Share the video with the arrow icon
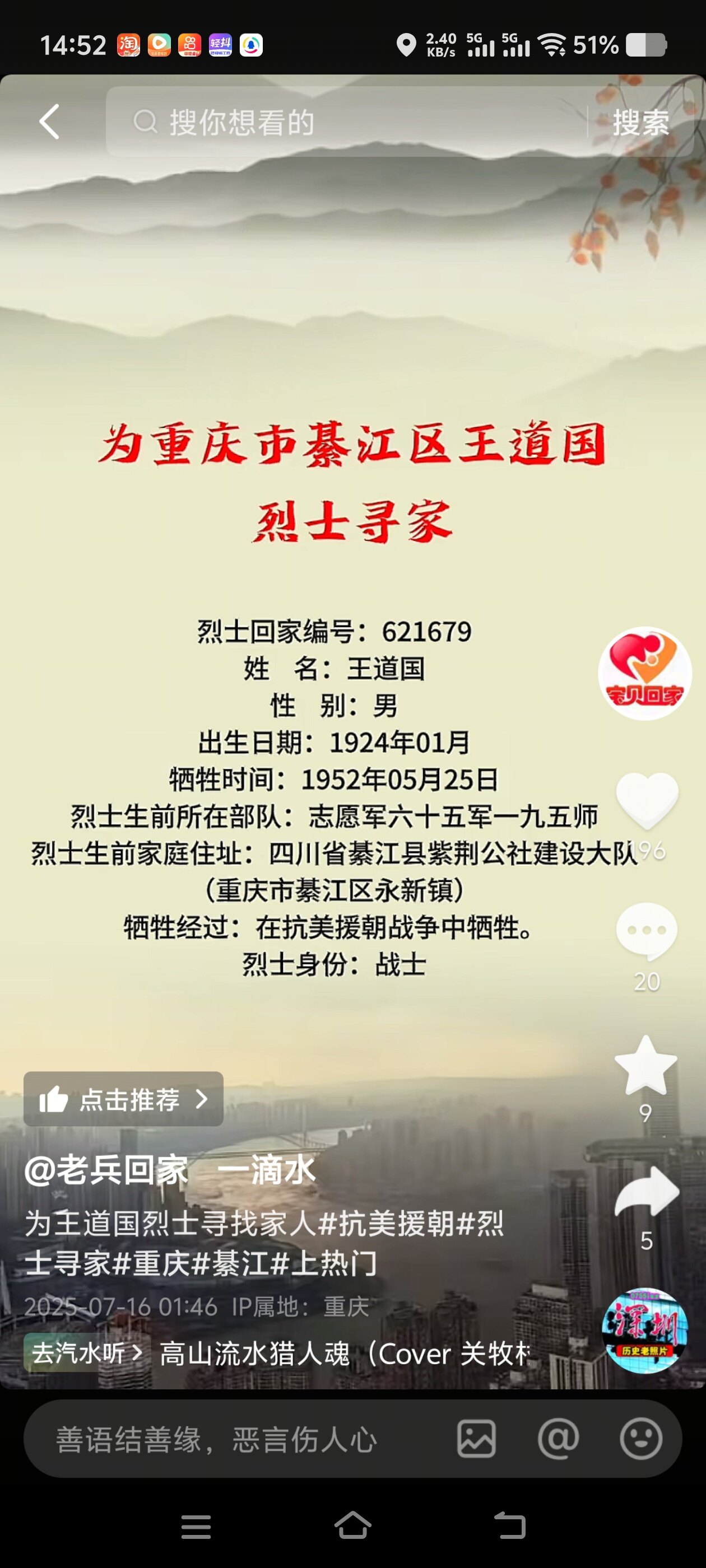The height and width of the screenshot is (1568, 706). click(646, 1192)
